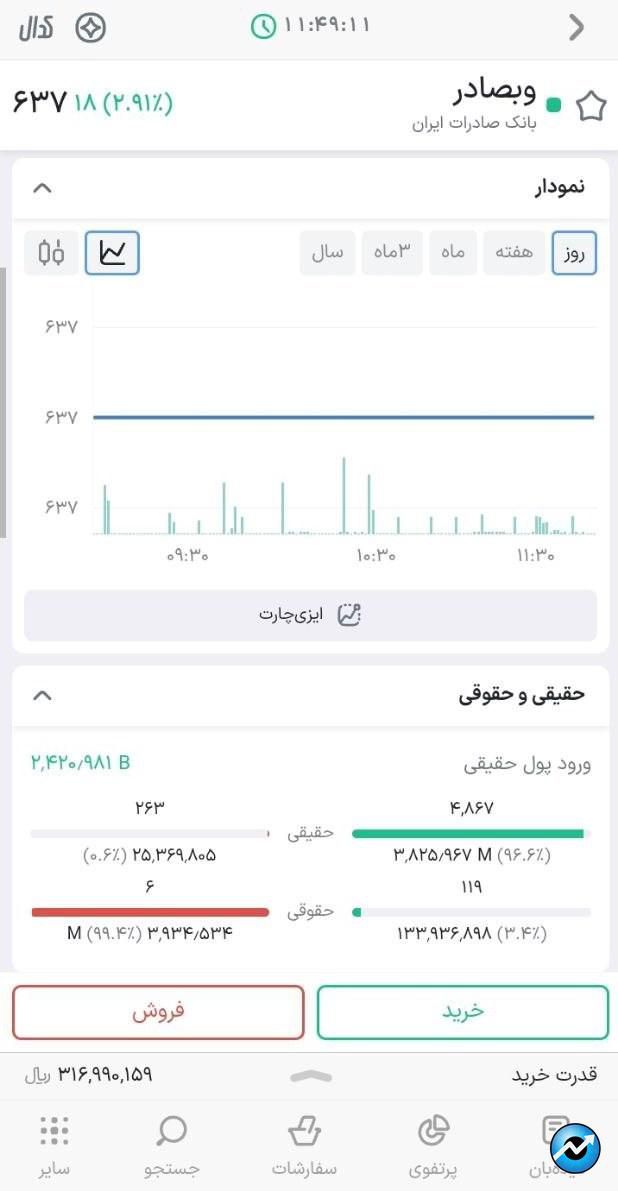Tap the فروش (sell) button
This screenshot has height=1191, width=618.
158,1013
